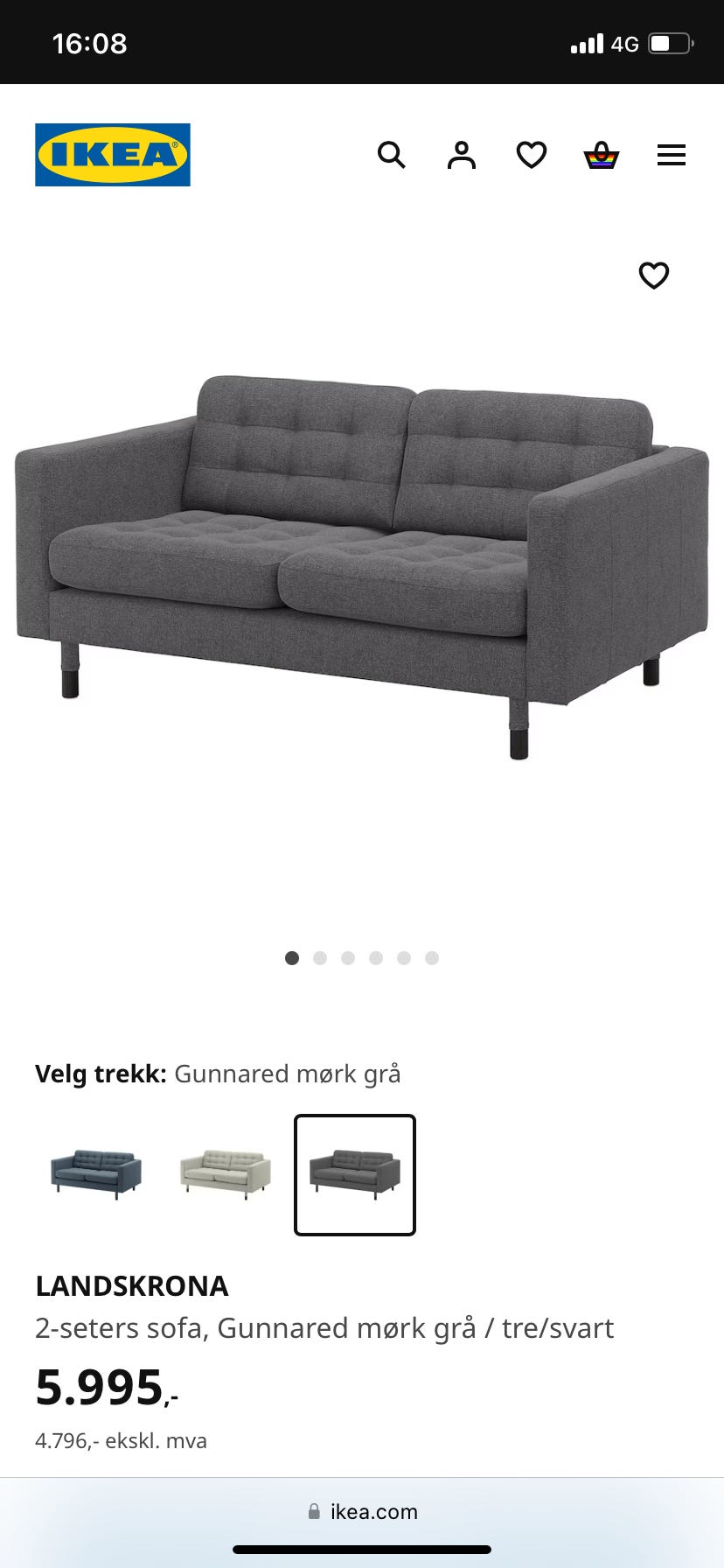
Task: Select the light beige sofa cover option
Action: [x=226, y=1174]
